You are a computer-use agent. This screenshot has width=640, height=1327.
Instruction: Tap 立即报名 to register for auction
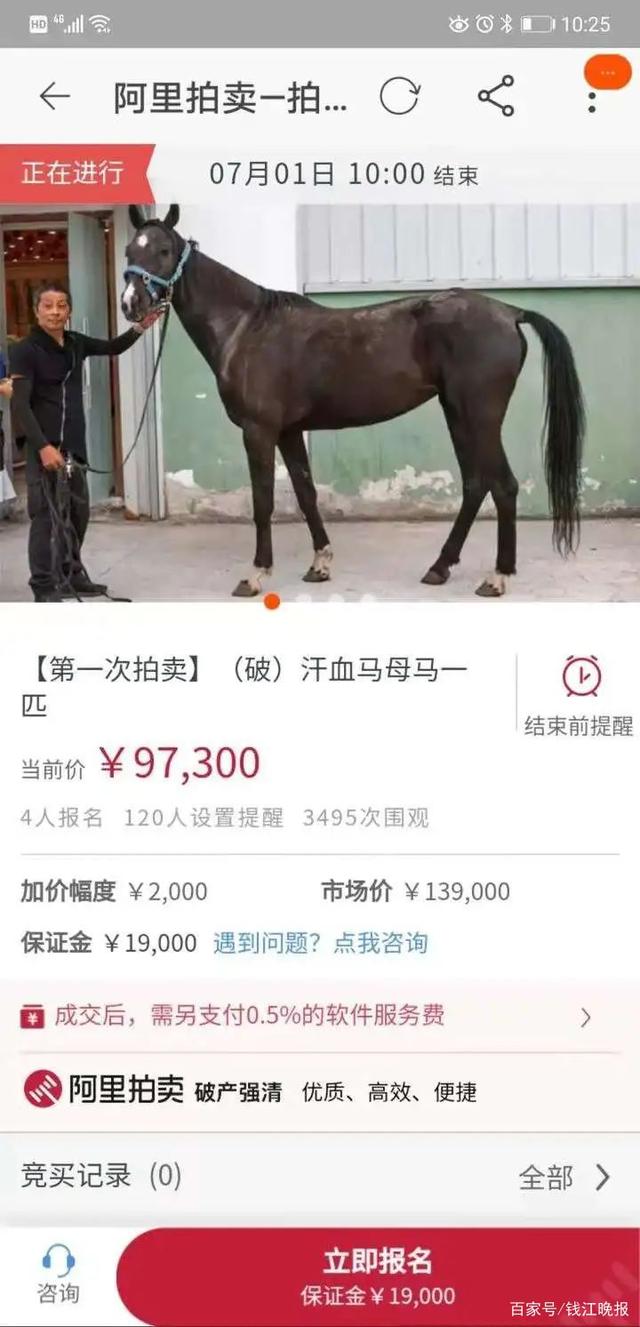378,1277
